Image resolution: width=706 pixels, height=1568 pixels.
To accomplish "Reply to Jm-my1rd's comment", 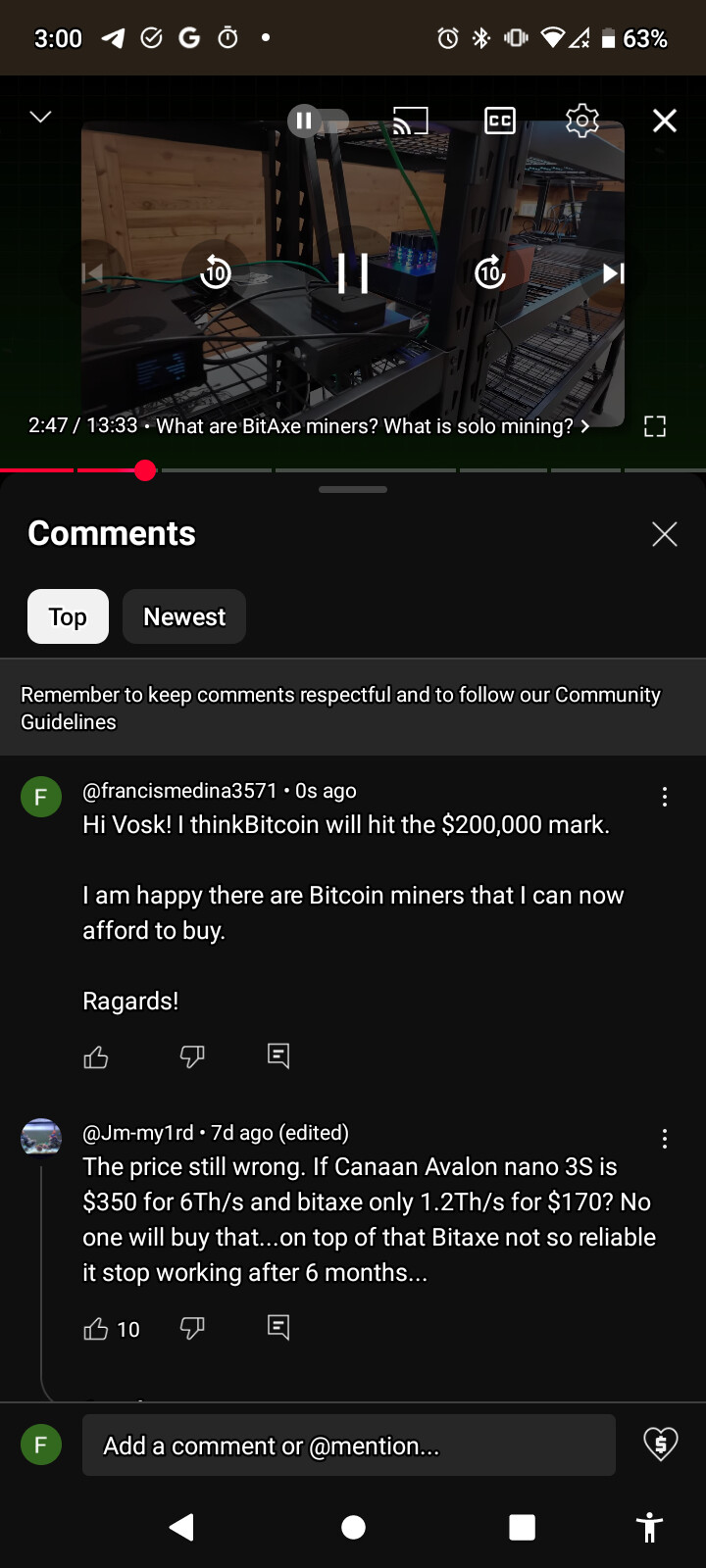I will tap(278, 1328).
